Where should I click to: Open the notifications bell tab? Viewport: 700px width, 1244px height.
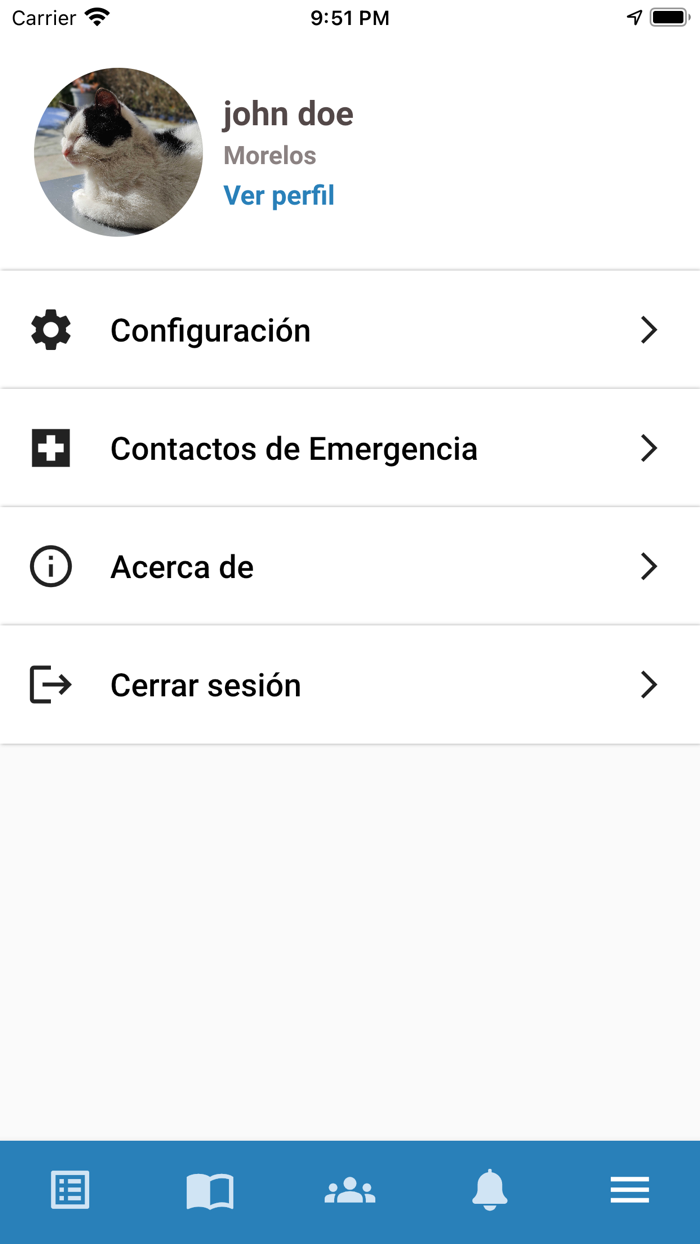pos(490,1190)
